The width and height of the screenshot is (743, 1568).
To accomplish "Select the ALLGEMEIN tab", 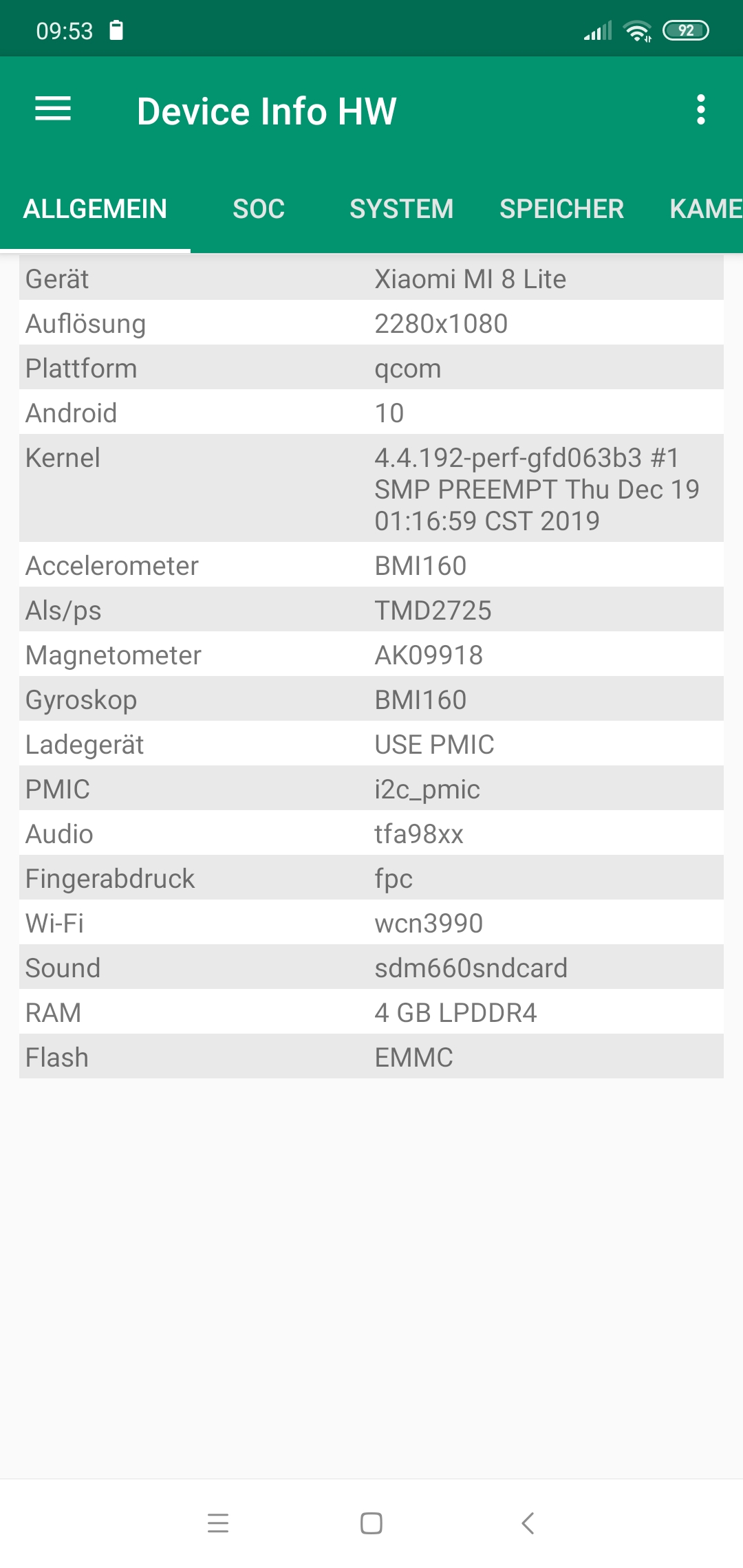I will coord(95,209).
